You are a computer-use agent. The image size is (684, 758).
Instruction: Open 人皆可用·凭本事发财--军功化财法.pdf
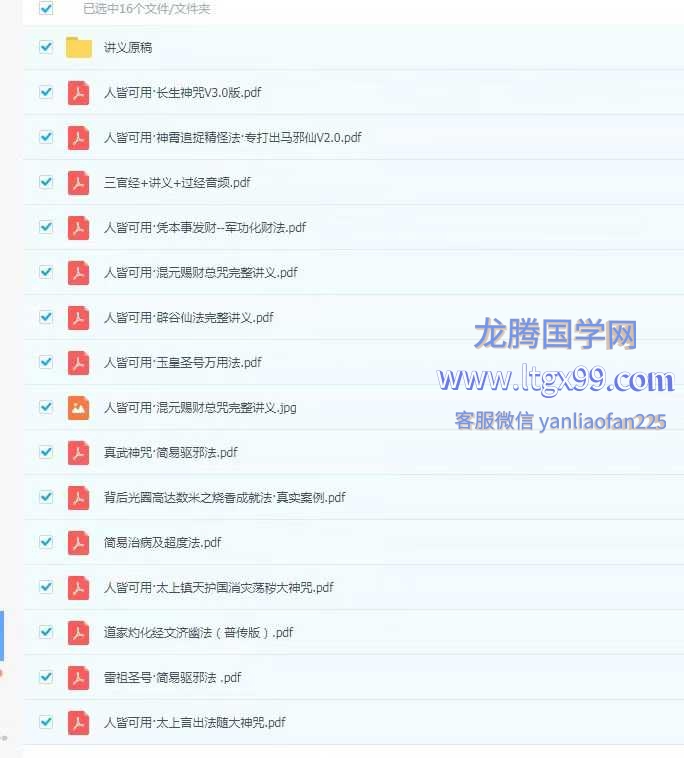tap(204, 228)
